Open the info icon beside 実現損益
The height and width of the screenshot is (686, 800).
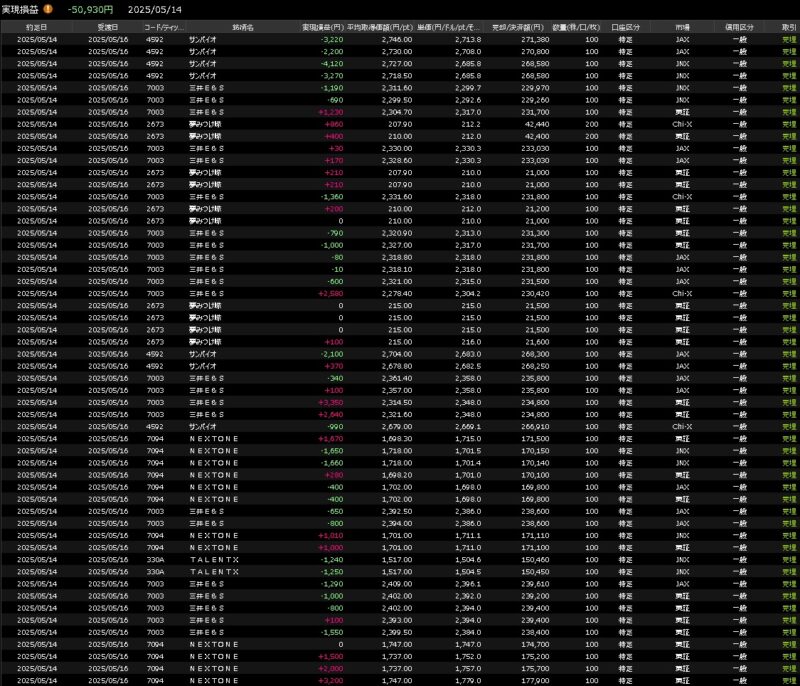(47, 9)
